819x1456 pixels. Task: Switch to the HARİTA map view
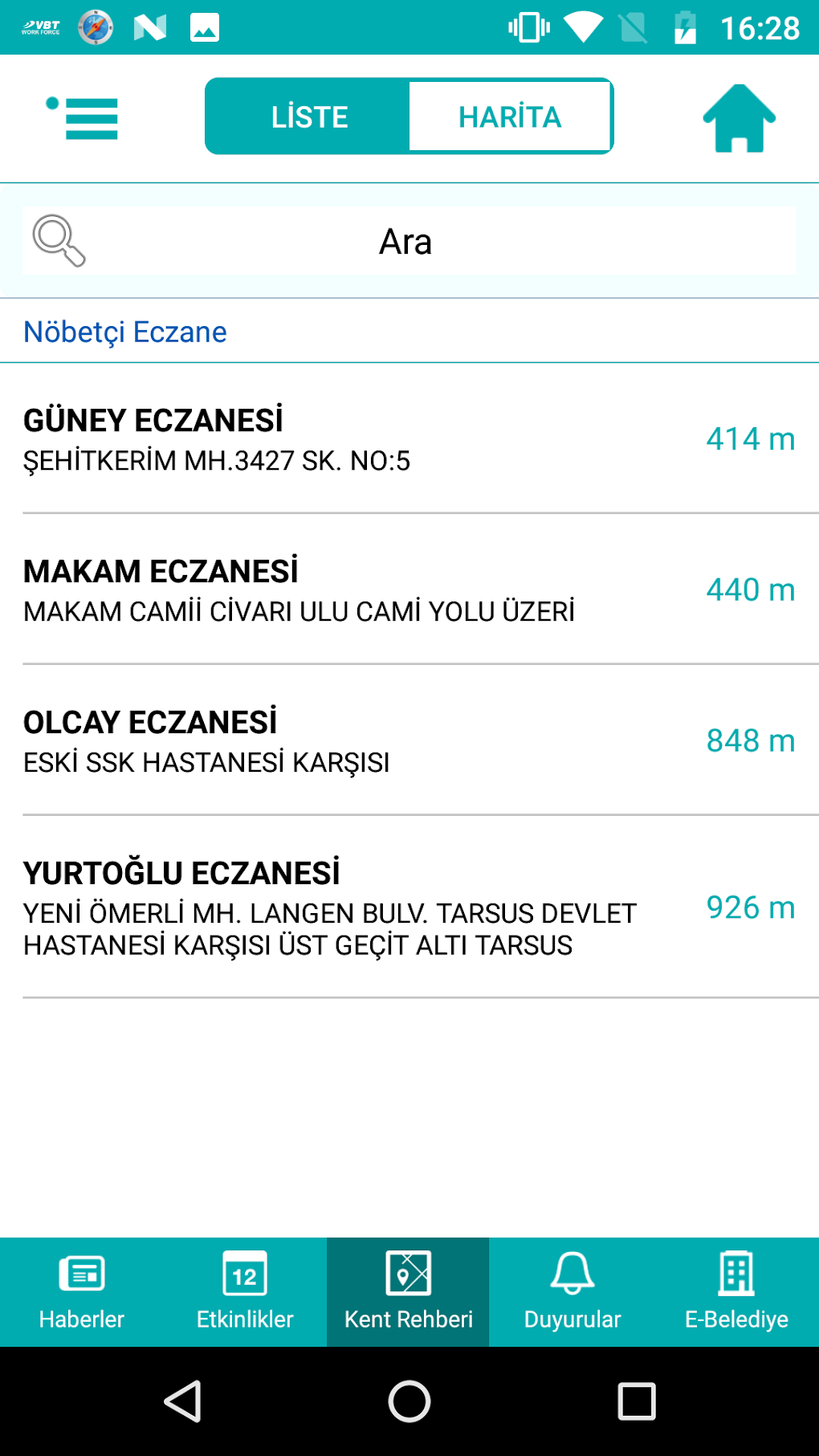pyautogui.click(x=510, y=117)
